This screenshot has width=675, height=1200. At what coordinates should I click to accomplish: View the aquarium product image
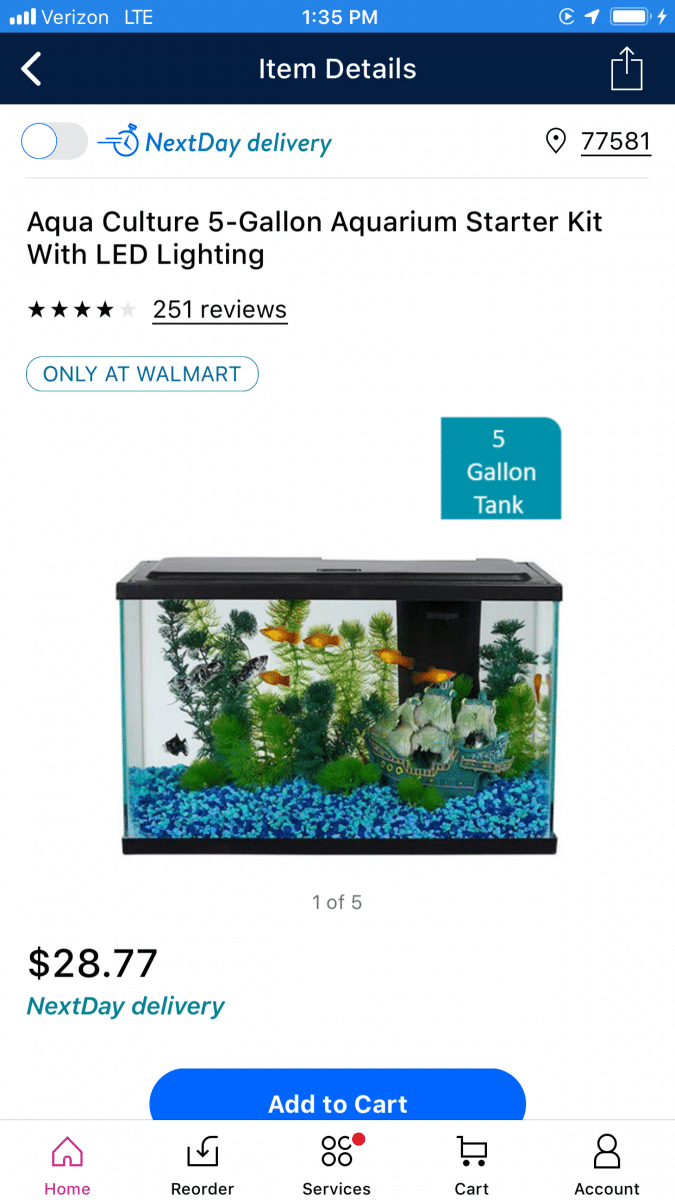pyautogui.click(x=338, y=705)
